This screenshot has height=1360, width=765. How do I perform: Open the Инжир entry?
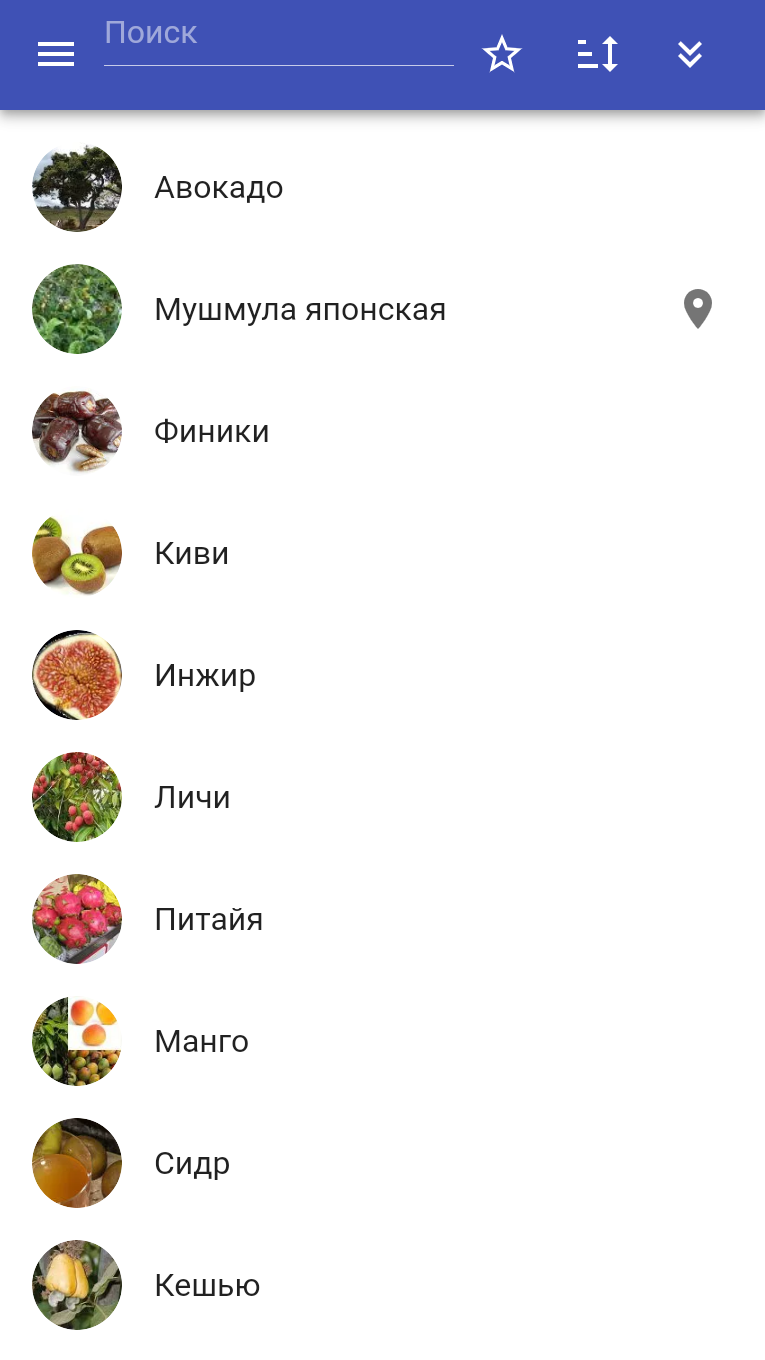click(382, 675)
